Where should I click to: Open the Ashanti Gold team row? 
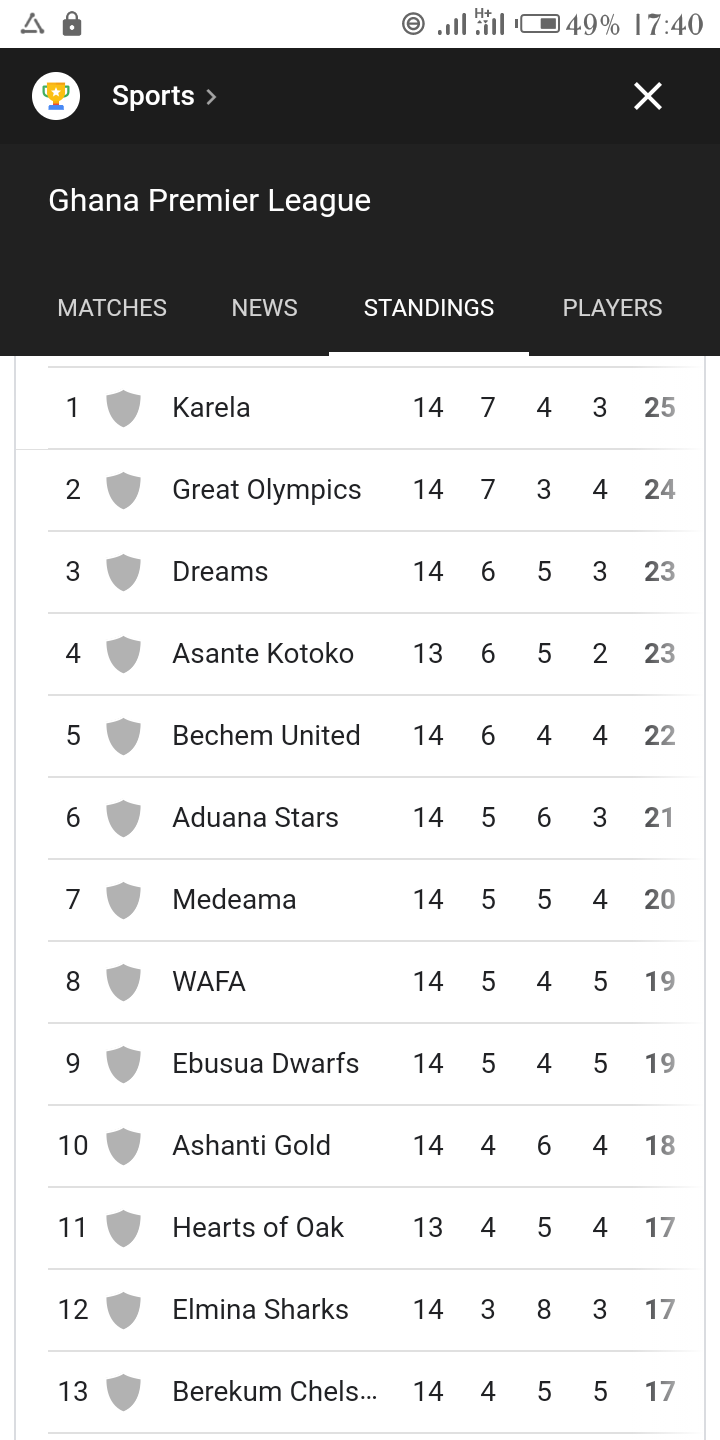pos(374,1146)
